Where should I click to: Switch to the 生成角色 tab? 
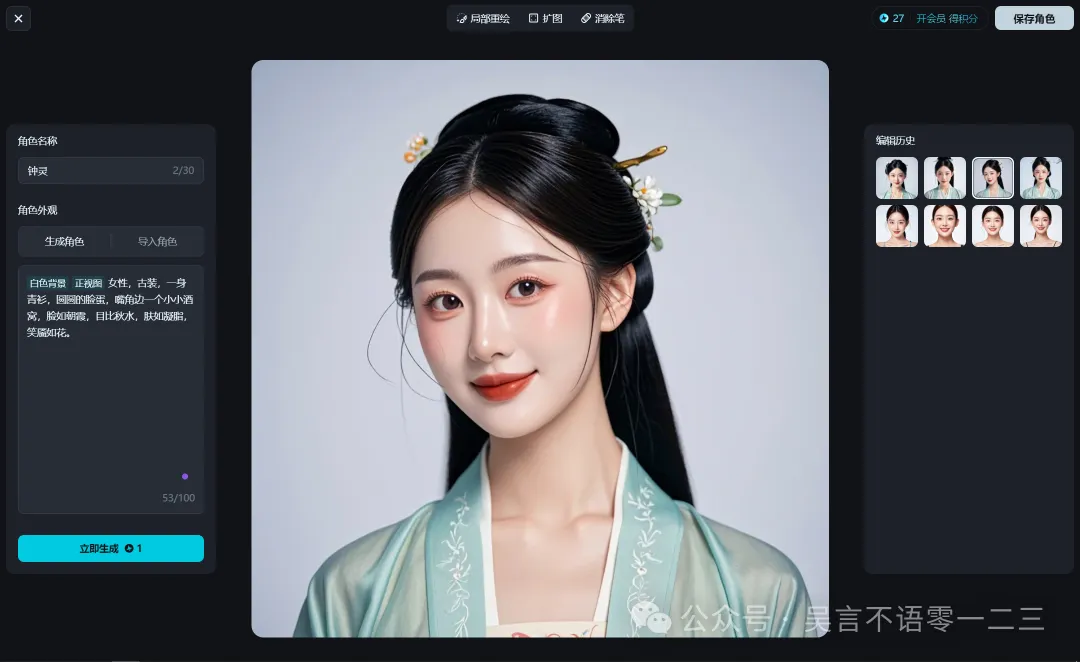(x=64, y=241)
